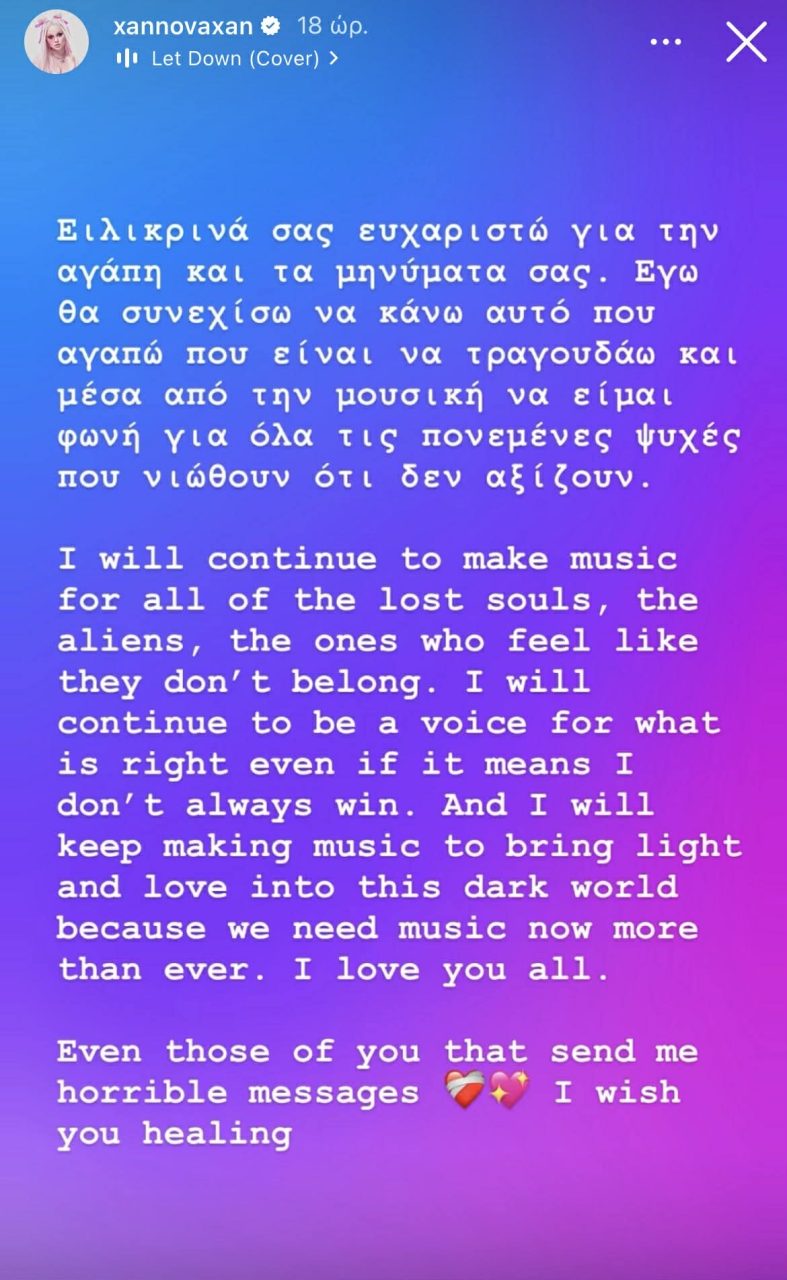Open the Let Down (Cover) audio link
Viewport: 787px width, 1280px height.
234,58
